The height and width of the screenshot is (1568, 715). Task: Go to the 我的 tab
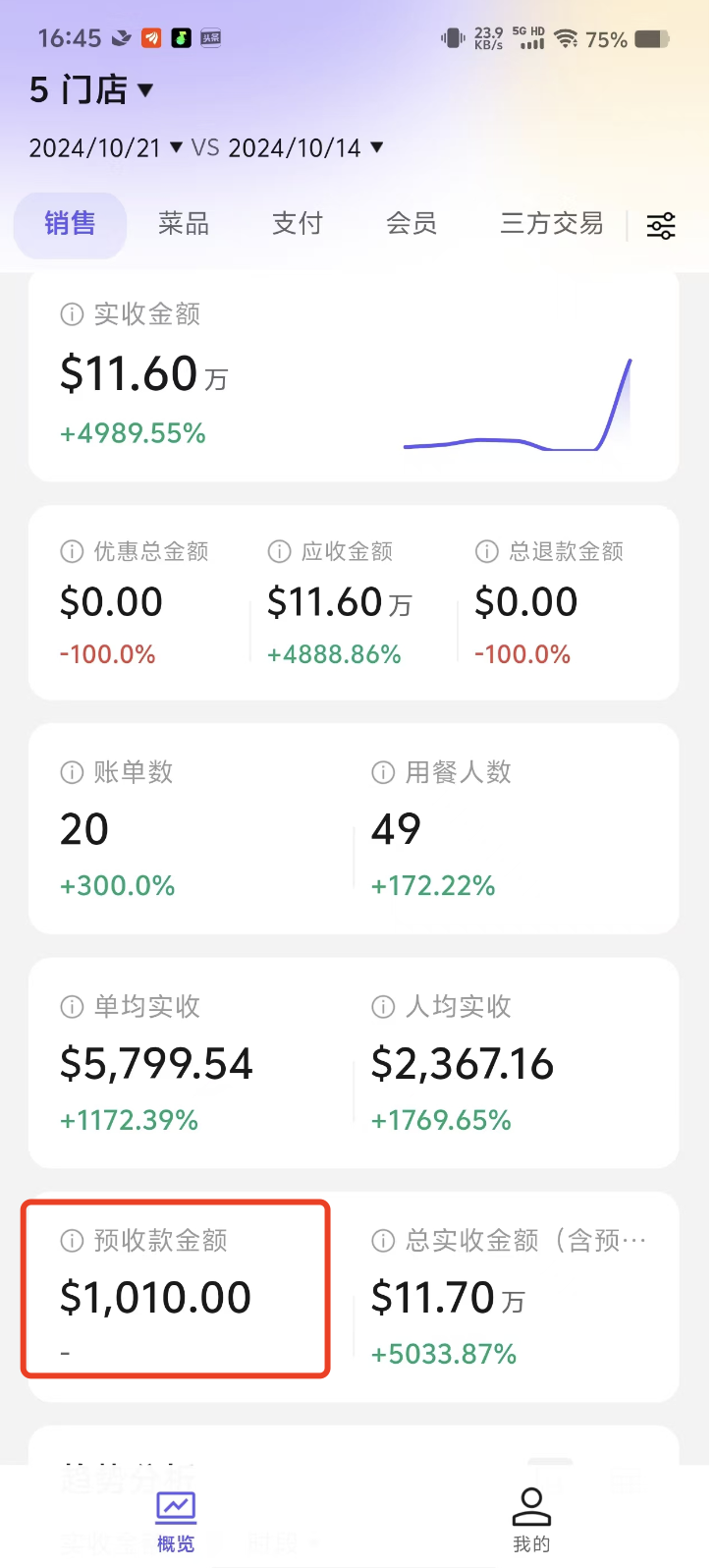(x=531, y=1520)
